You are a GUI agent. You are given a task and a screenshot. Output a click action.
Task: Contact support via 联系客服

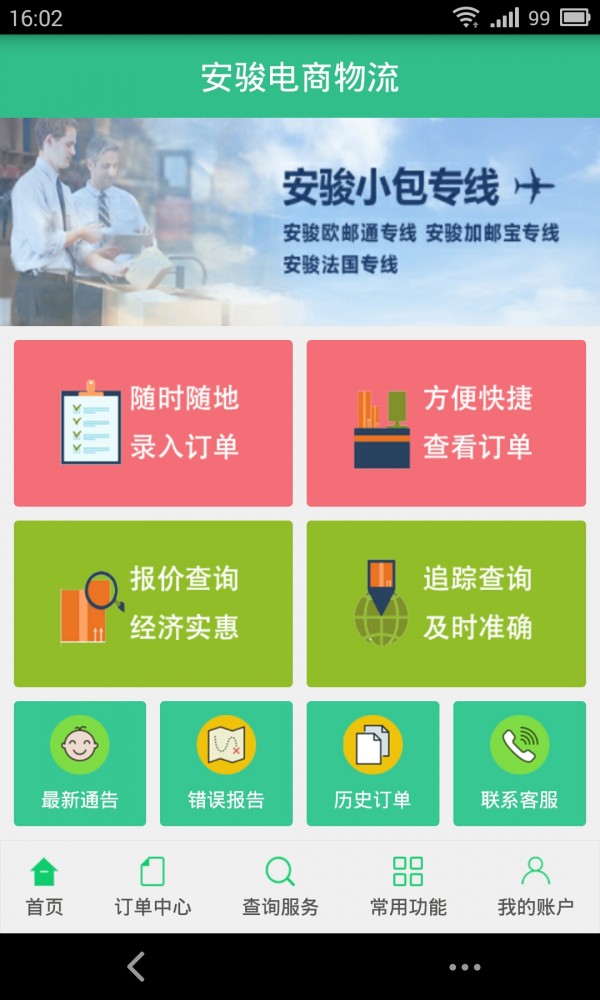click(519, 763)
